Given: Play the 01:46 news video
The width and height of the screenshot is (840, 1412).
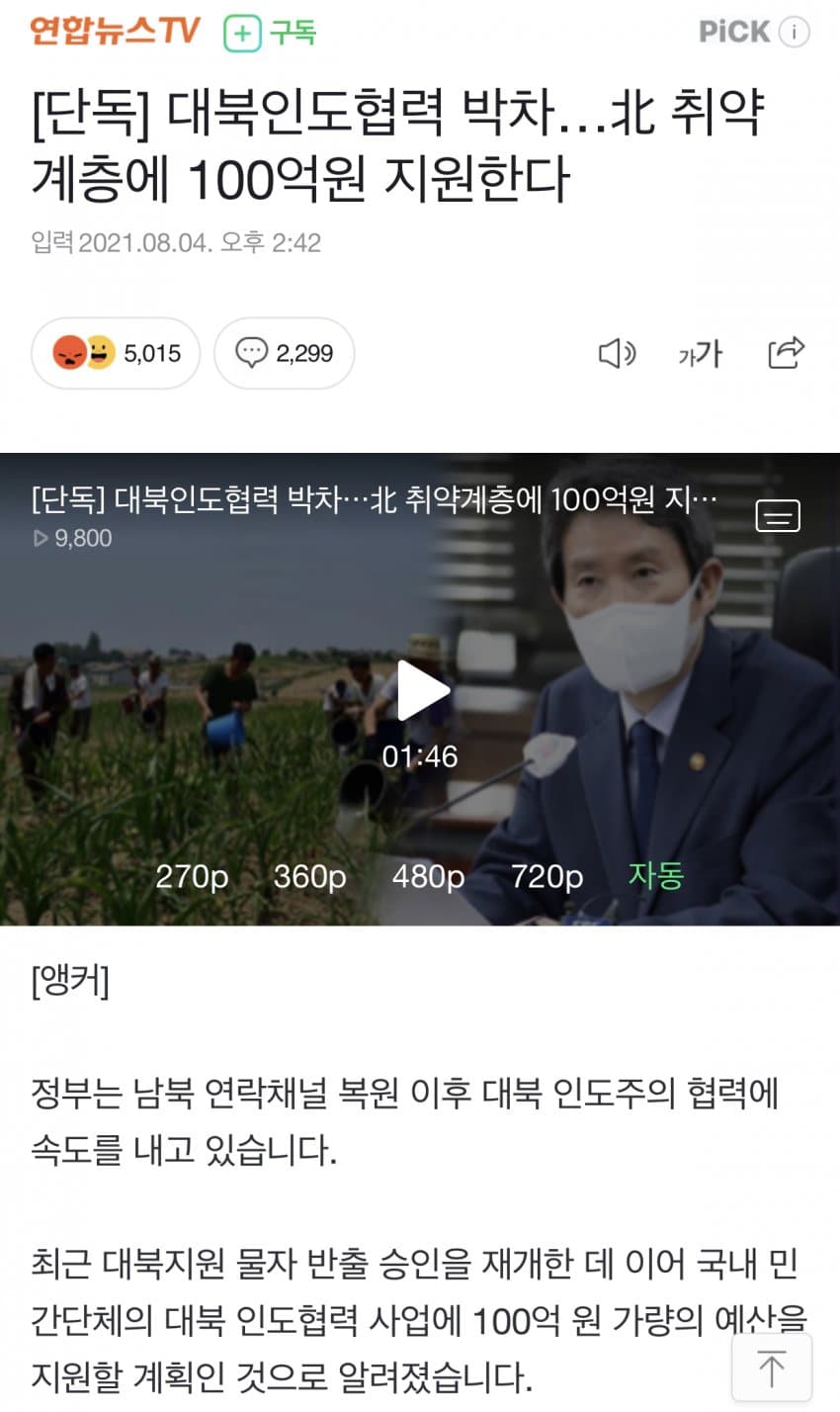Looking at the screenshot, I should click(x=422, y=691).
